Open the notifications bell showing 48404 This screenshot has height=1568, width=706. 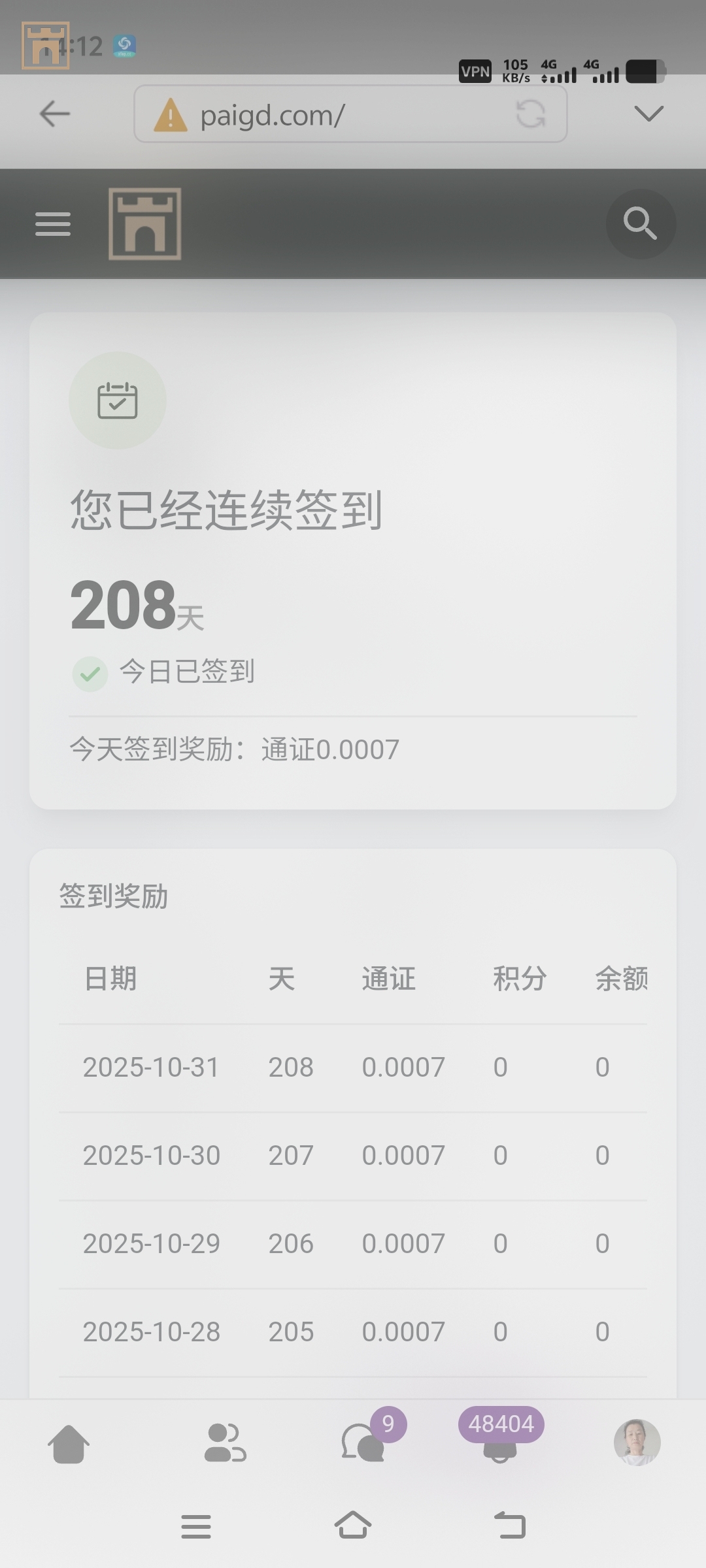pos(500,1443)
